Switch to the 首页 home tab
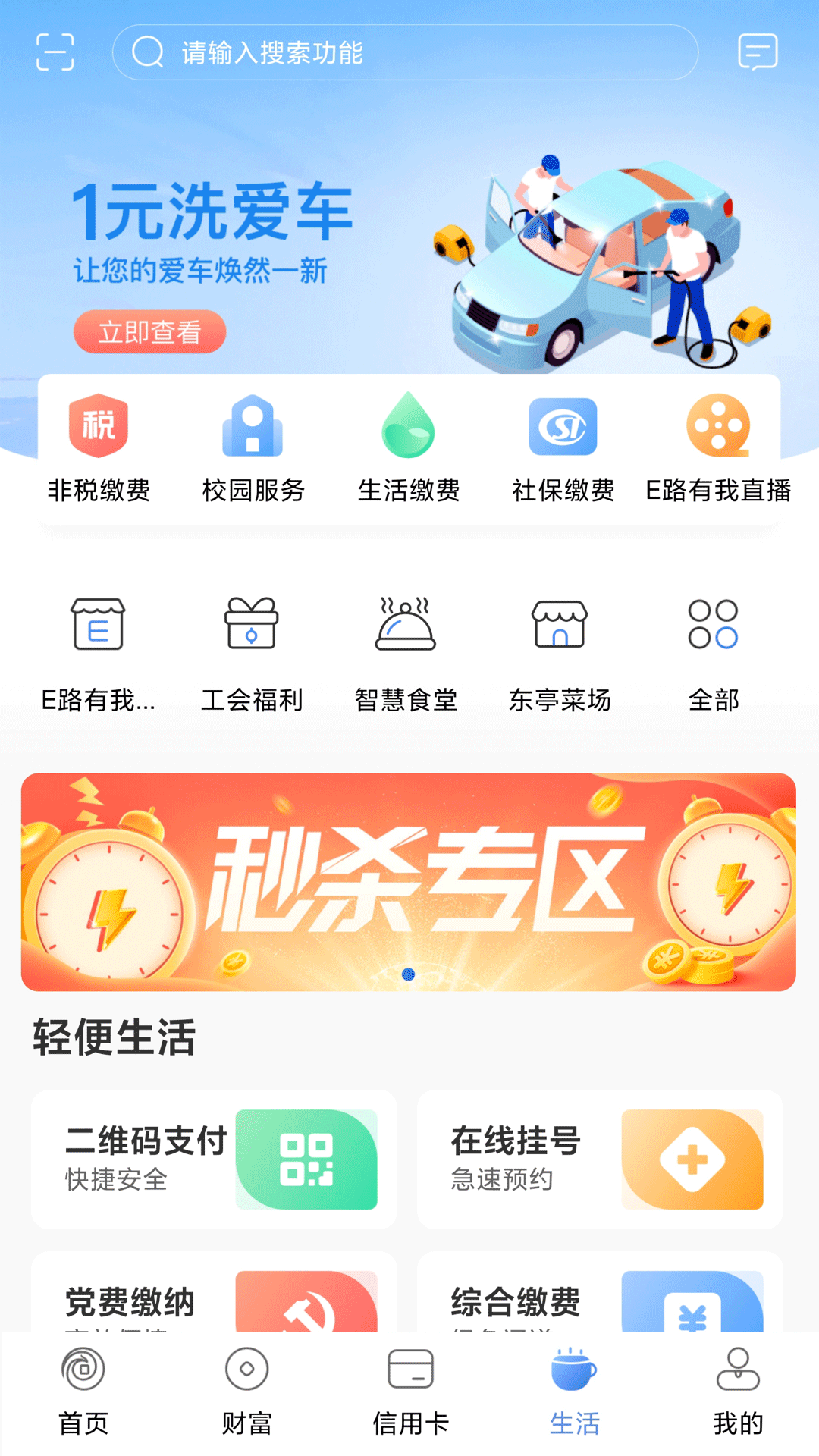The height and width of the screenshot is (1456, 819). point(83,1395)
